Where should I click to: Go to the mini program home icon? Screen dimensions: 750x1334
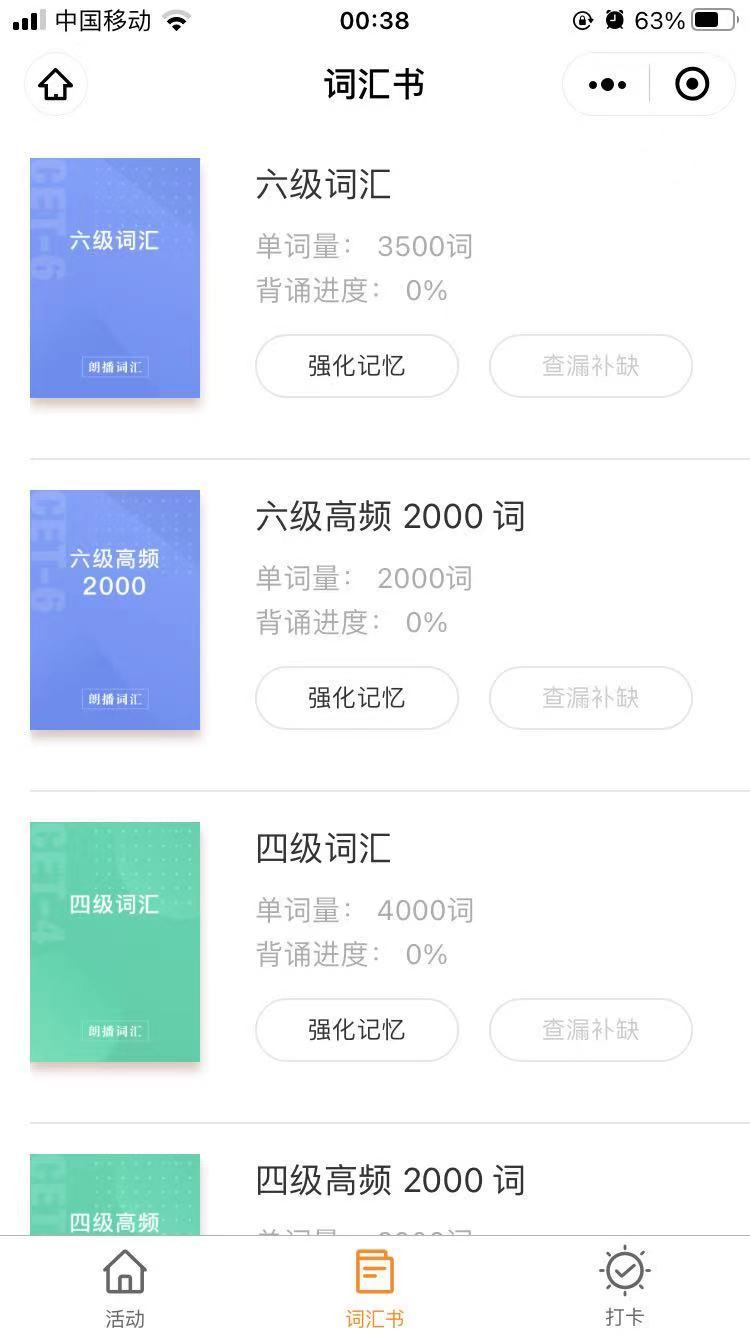[56, 85]
